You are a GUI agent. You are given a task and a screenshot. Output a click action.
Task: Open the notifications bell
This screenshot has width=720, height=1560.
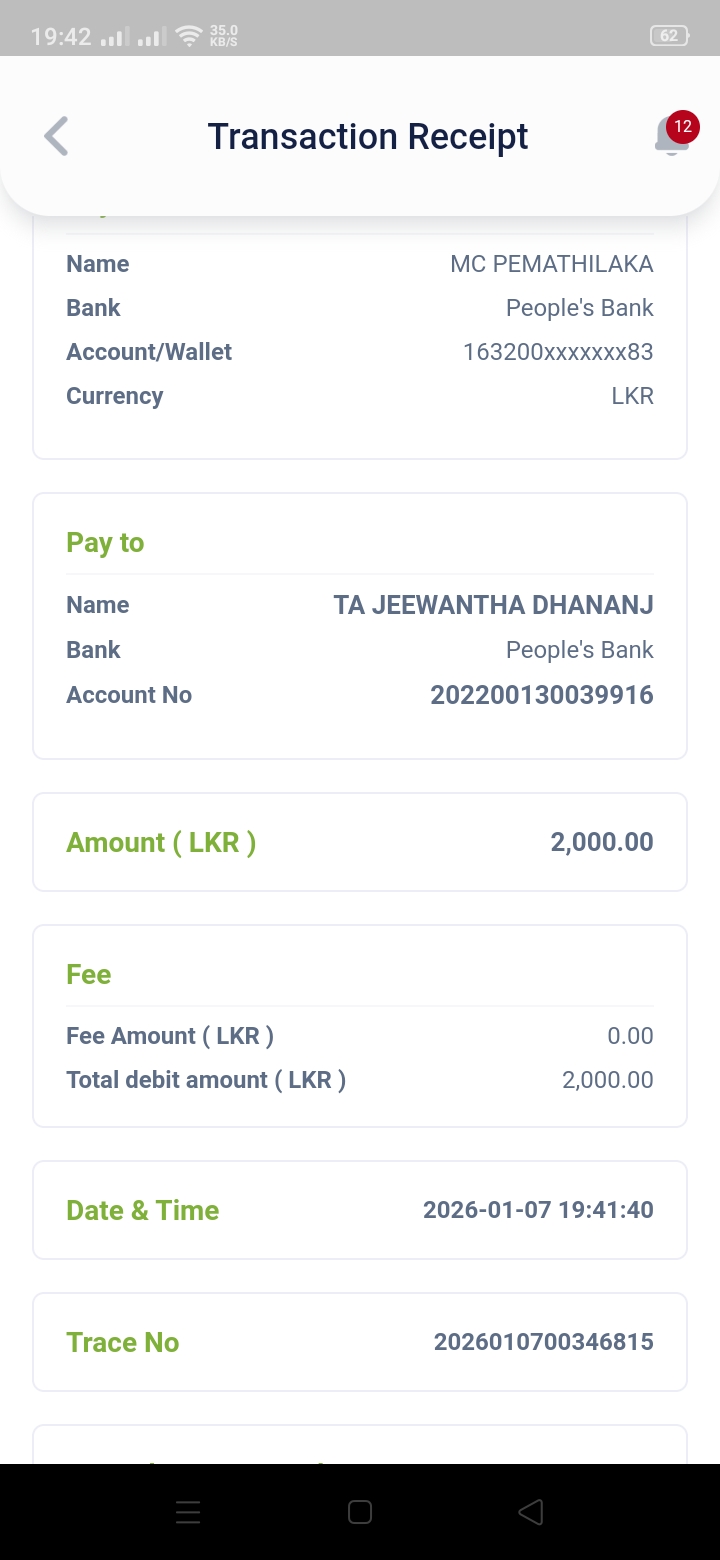pos(672,136)
